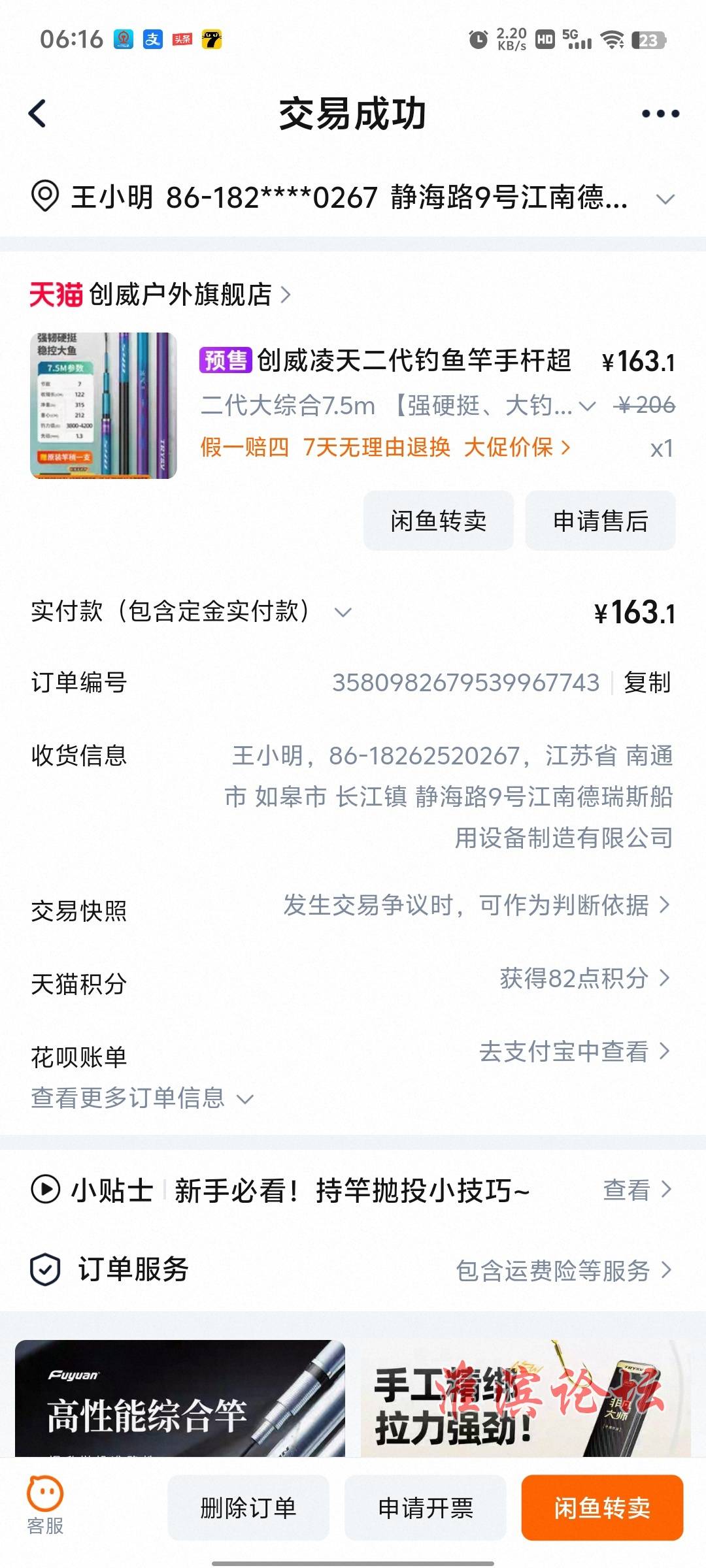Expand the delivery address for 王小明
The width and height of the screenshot is (706, 1568).
click(665, 199)
